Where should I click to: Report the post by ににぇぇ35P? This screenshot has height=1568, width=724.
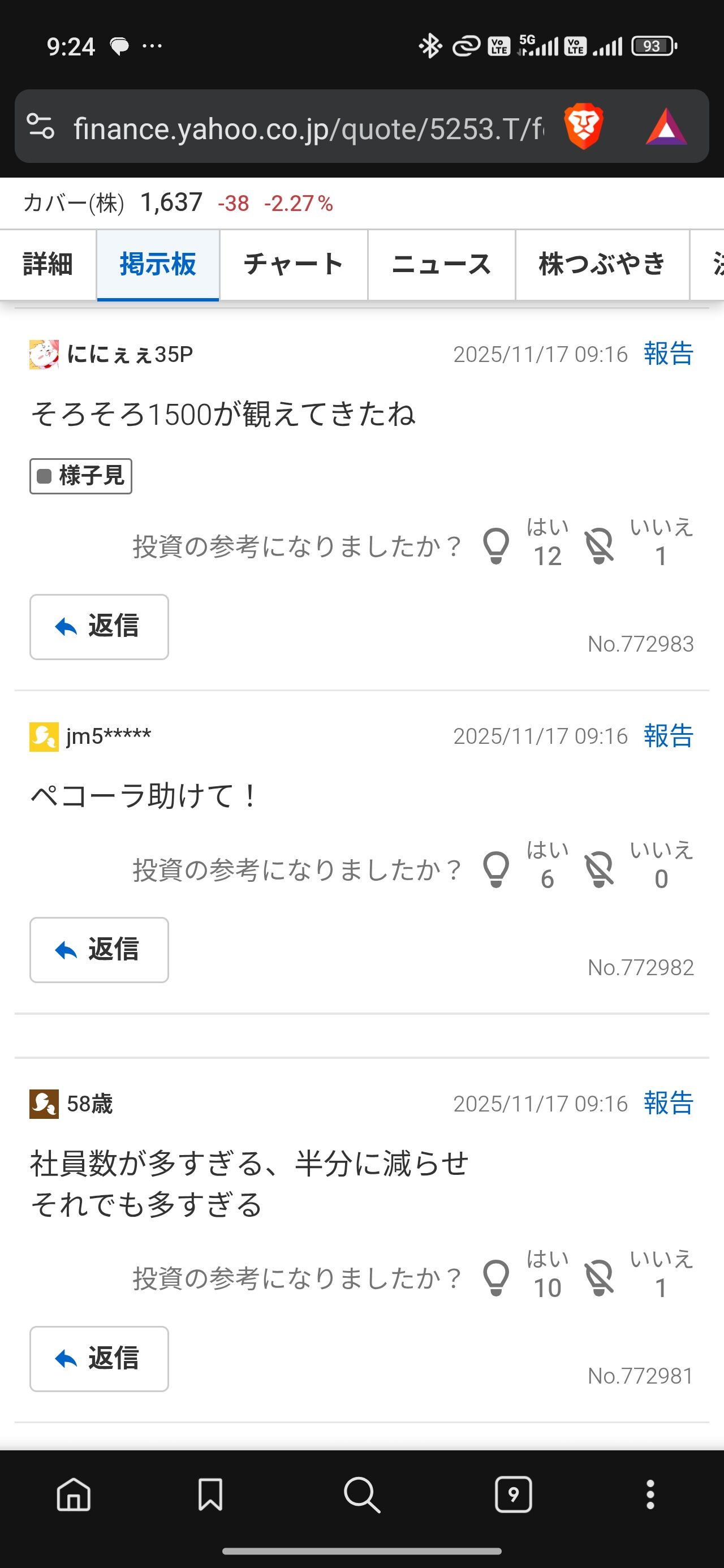click(x=668, y=354)
